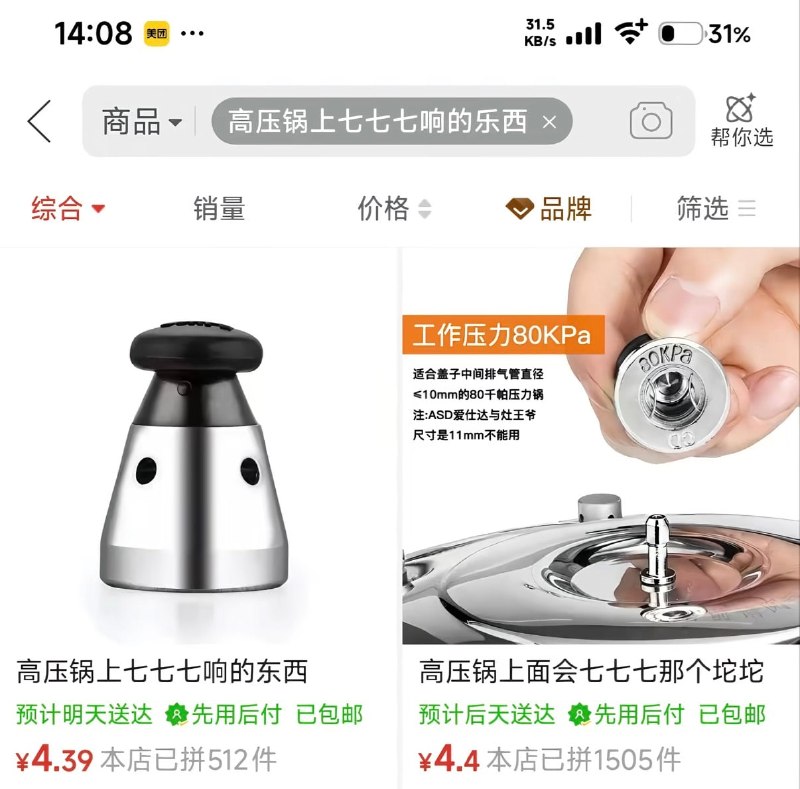Open the 筛选 filter panel
This screenshot has width=800, height=789.
(x=716, y=208)
